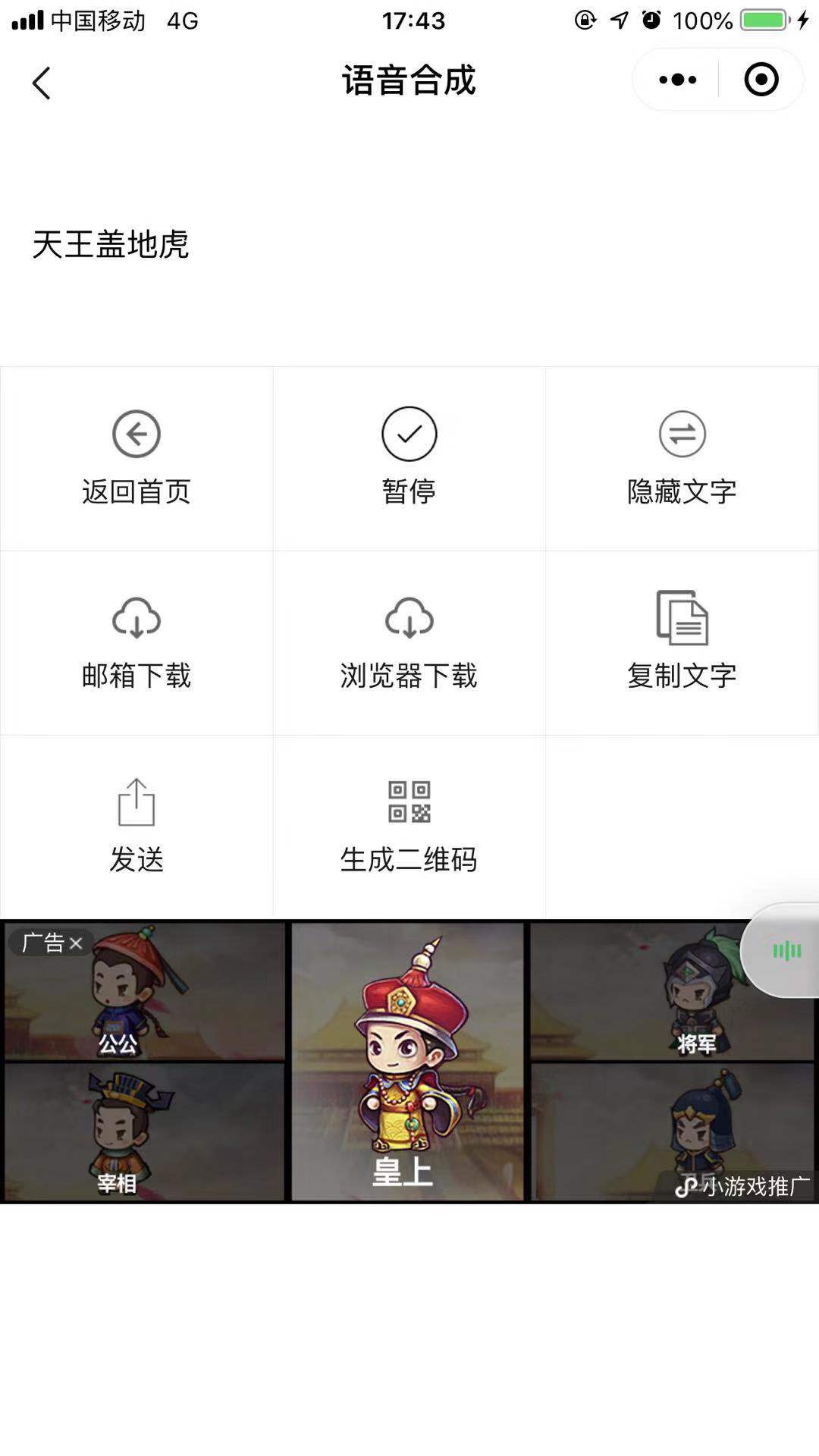Close the mini program via the circle icon

click(x=761, y=80)
